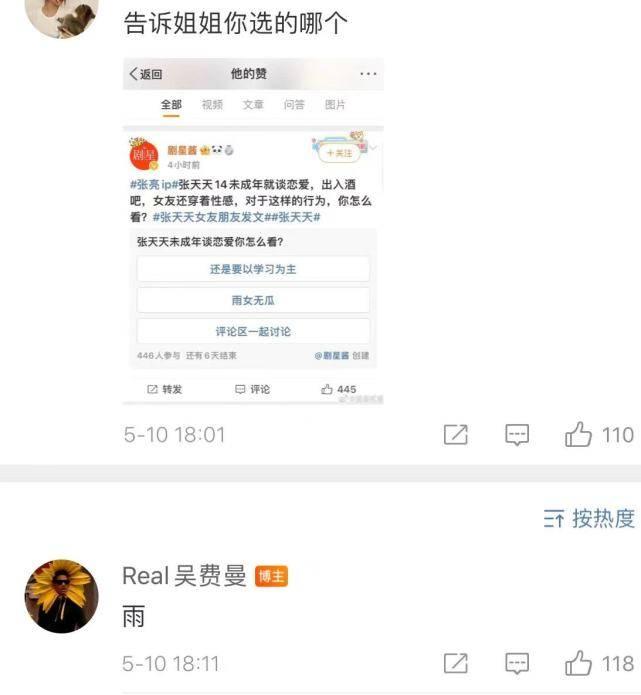This screenshot has width=641, height=695.
Task: Open comments on the 5-10 18:01 post
Action: coord(516,435)
